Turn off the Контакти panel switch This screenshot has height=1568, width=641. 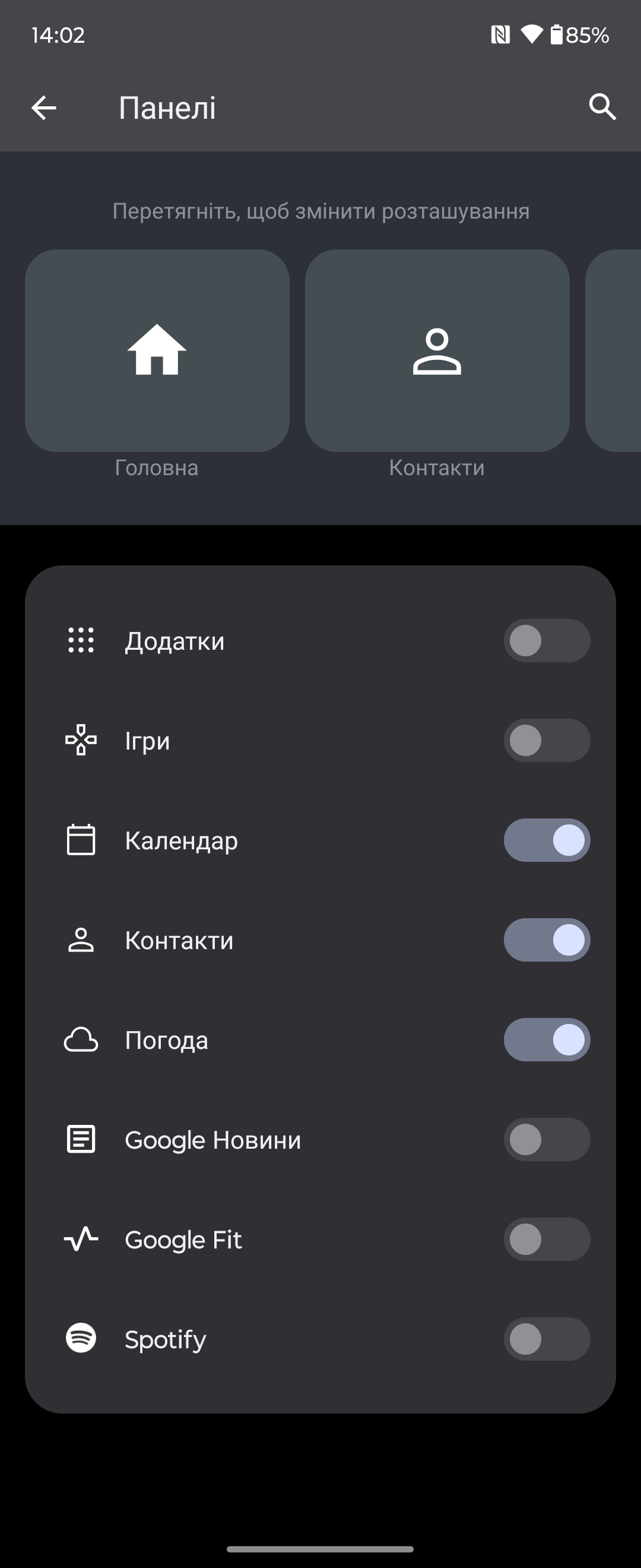point(546,940)
